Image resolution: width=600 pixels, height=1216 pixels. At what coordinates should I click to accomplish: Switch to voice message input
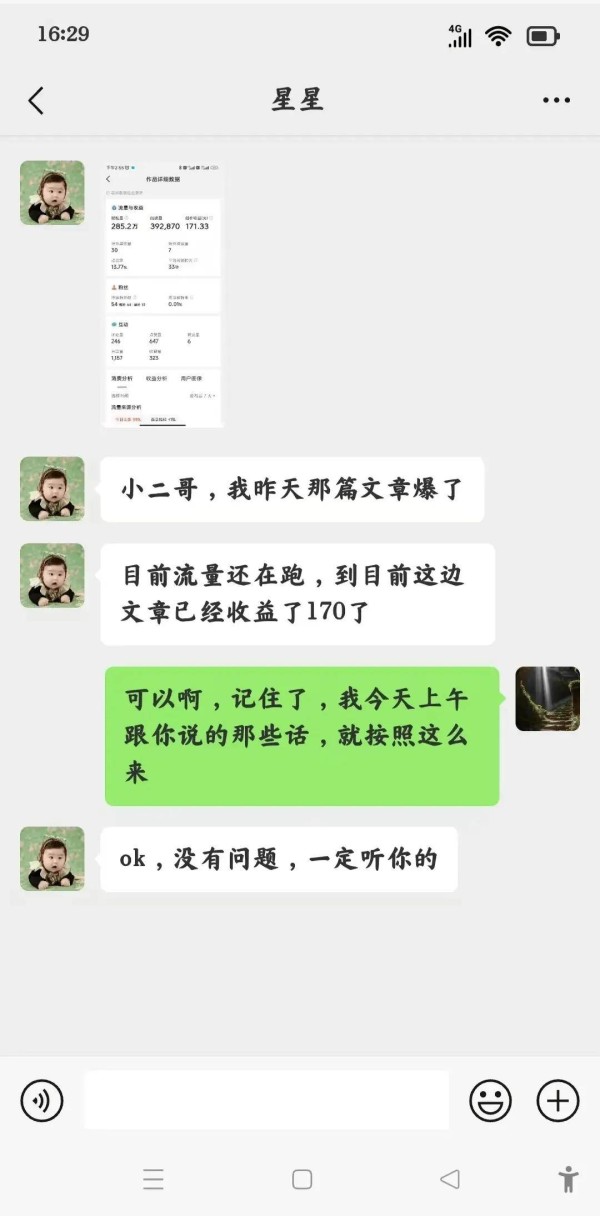(42, 1101)
